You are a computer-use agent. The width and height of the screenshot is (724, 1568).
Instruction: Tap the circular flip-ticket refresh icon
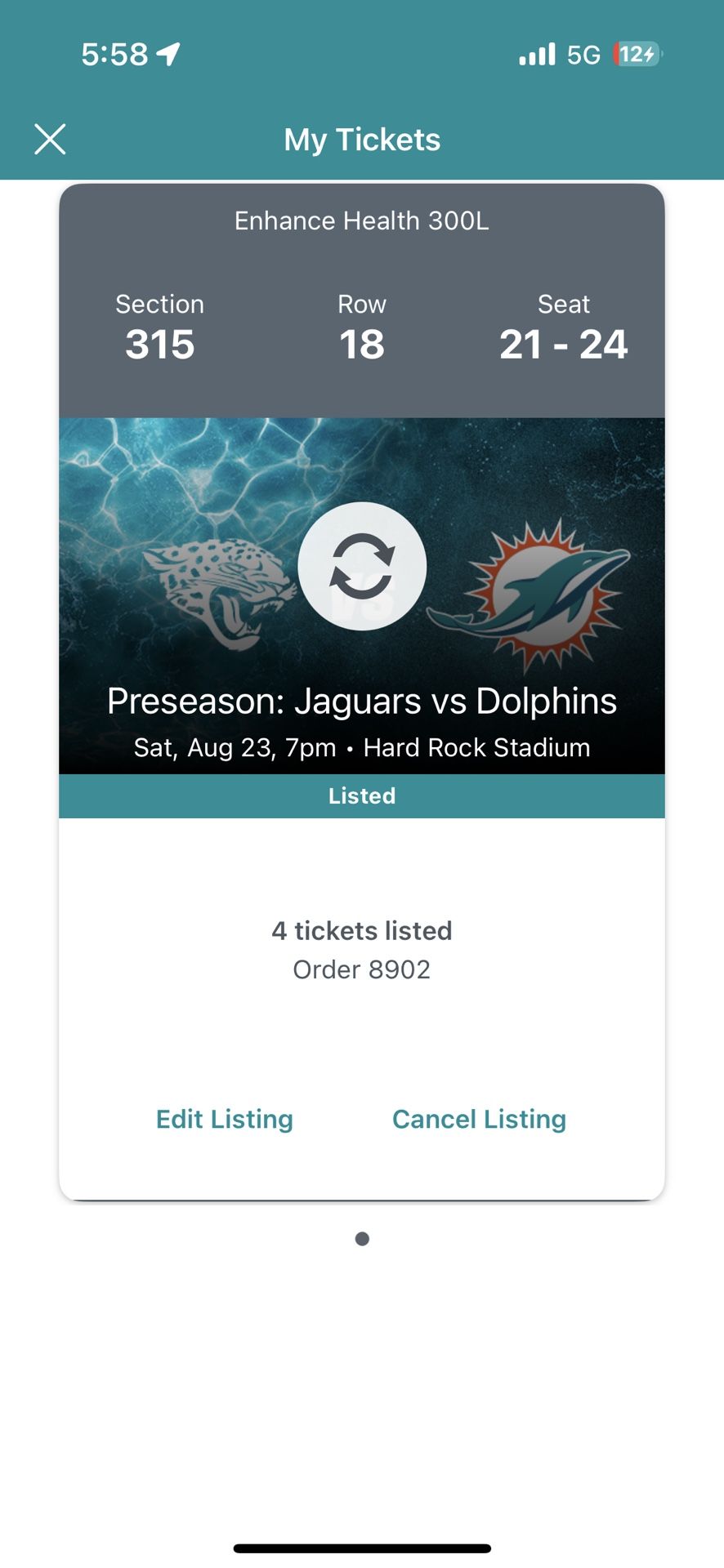click(x=362, y=566)
